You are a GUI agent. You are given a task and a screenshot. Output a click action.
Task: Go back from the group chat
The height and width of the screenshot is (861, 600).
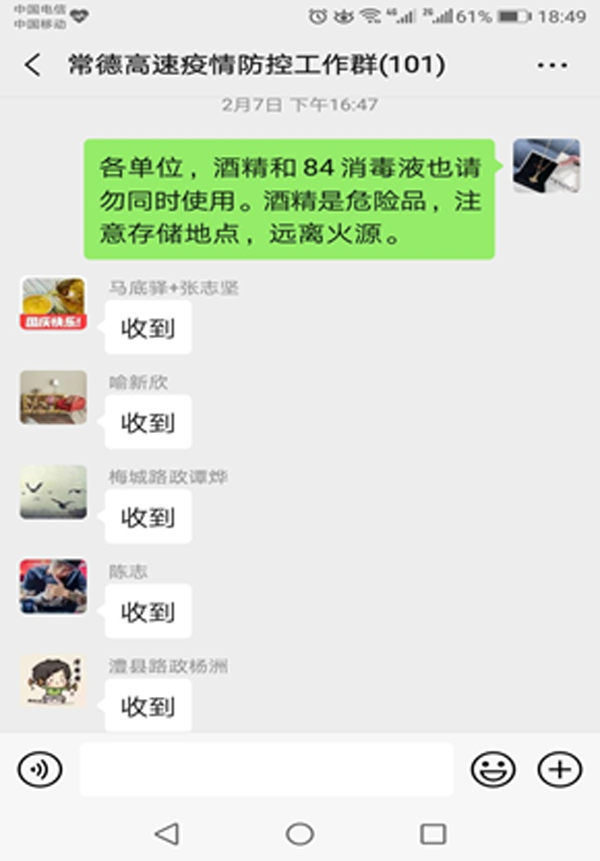coord(33,66)
